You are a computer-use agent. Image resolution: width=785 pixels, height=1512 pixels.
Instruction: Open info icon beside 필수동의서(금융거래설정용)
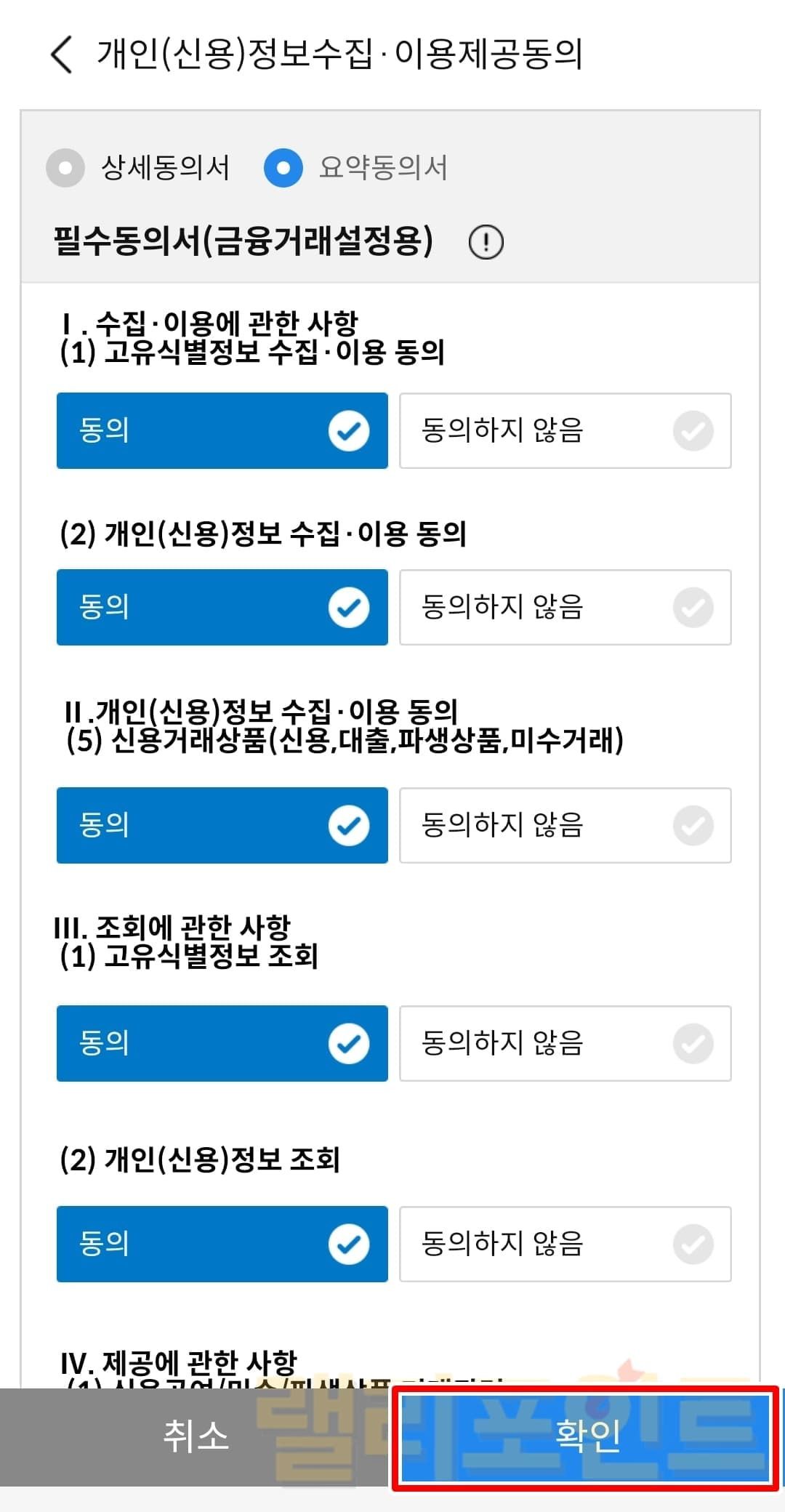pos(486,242)
